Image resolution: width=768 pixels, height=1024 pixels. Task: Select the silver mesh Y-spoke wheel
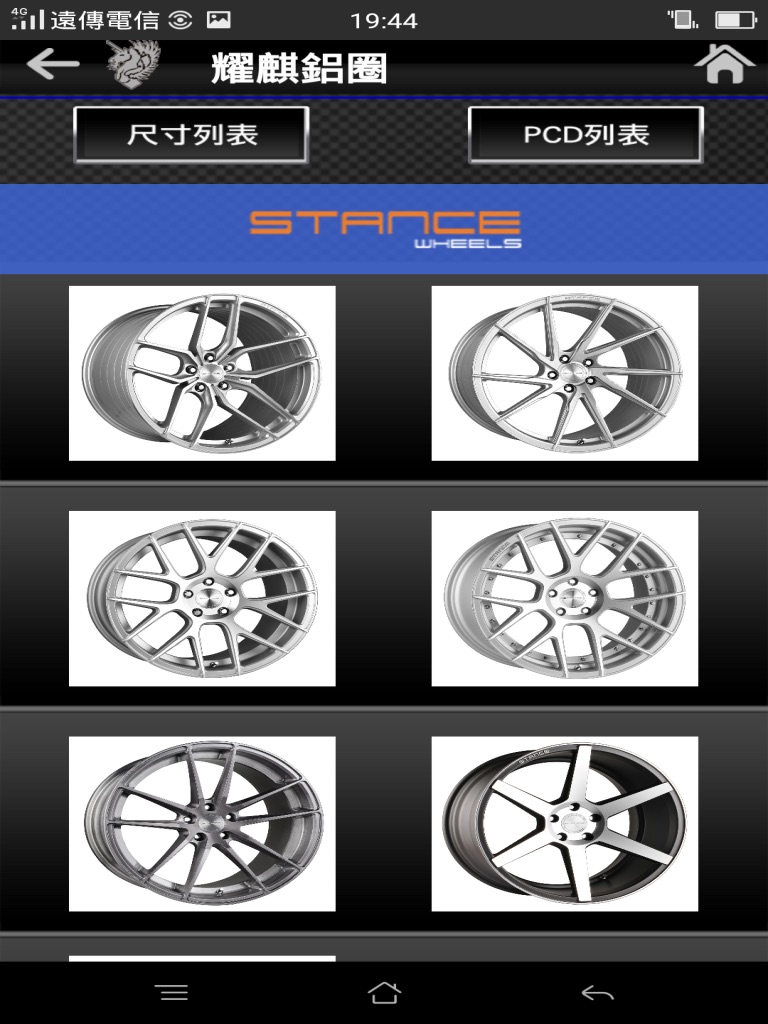pos(202,598)
